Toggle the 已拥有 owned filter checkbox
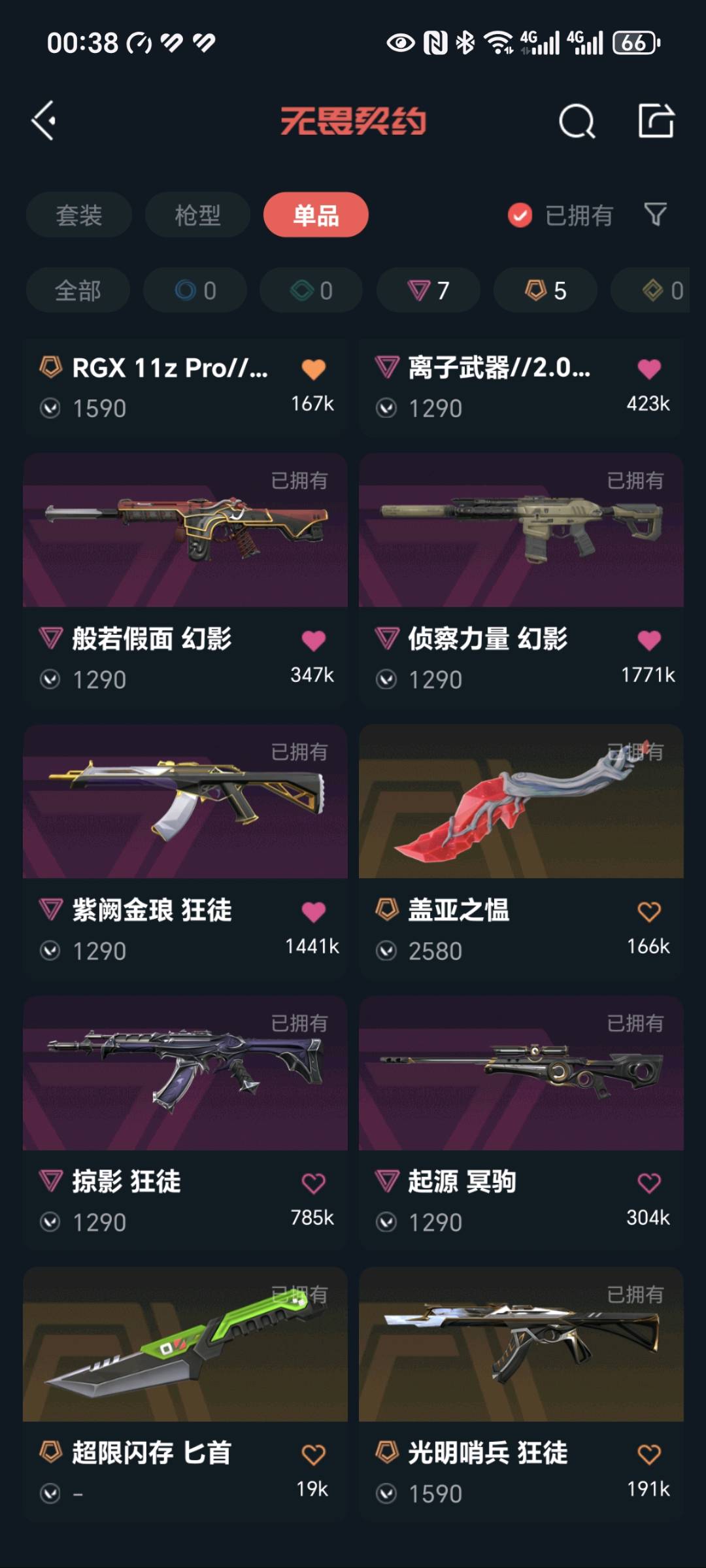 [x=520, y=215]
